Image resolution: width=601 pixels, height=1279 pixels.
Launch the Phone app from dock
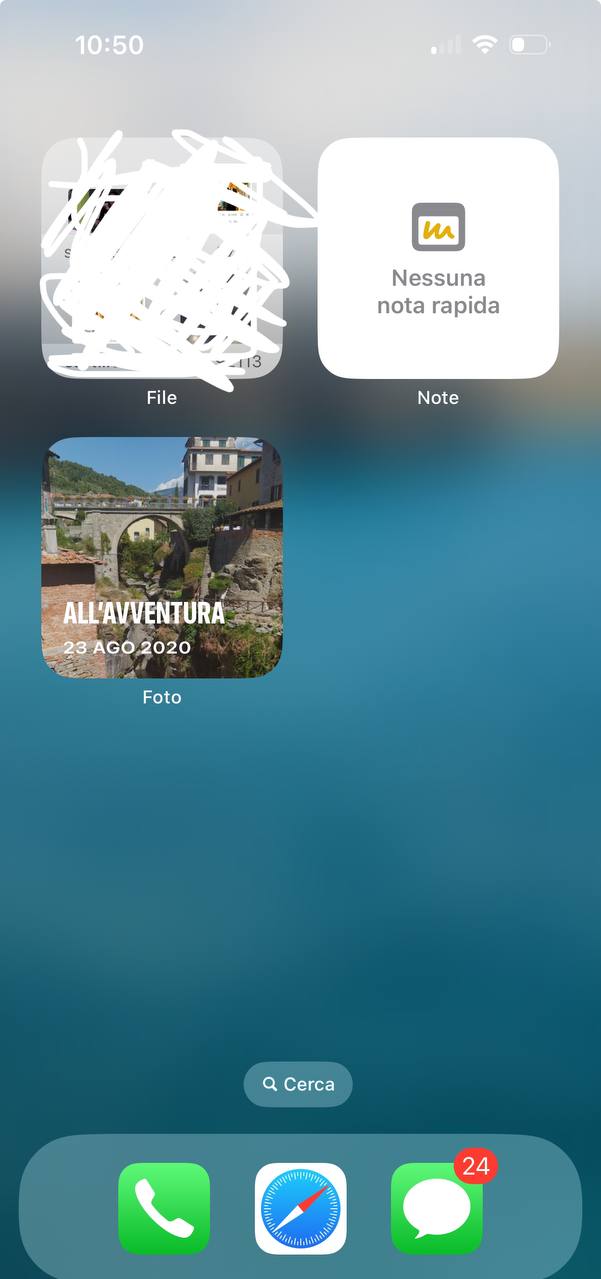[x=164, y=1208]
